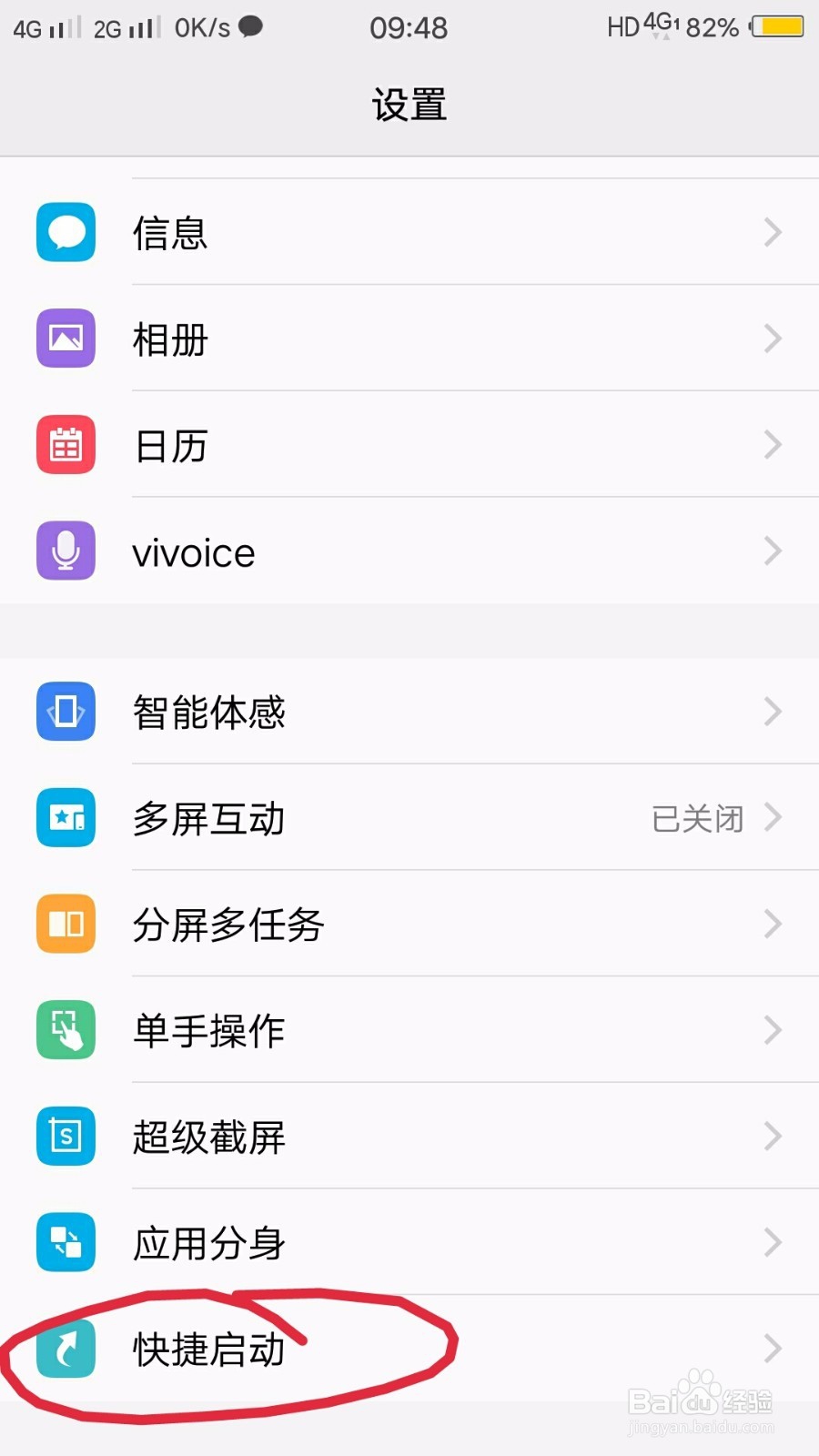This screenshot has height=1456, width=819.
Task: Tap the 相册 gallery icon
Action: pyautogui.click(x=65, y=339)
